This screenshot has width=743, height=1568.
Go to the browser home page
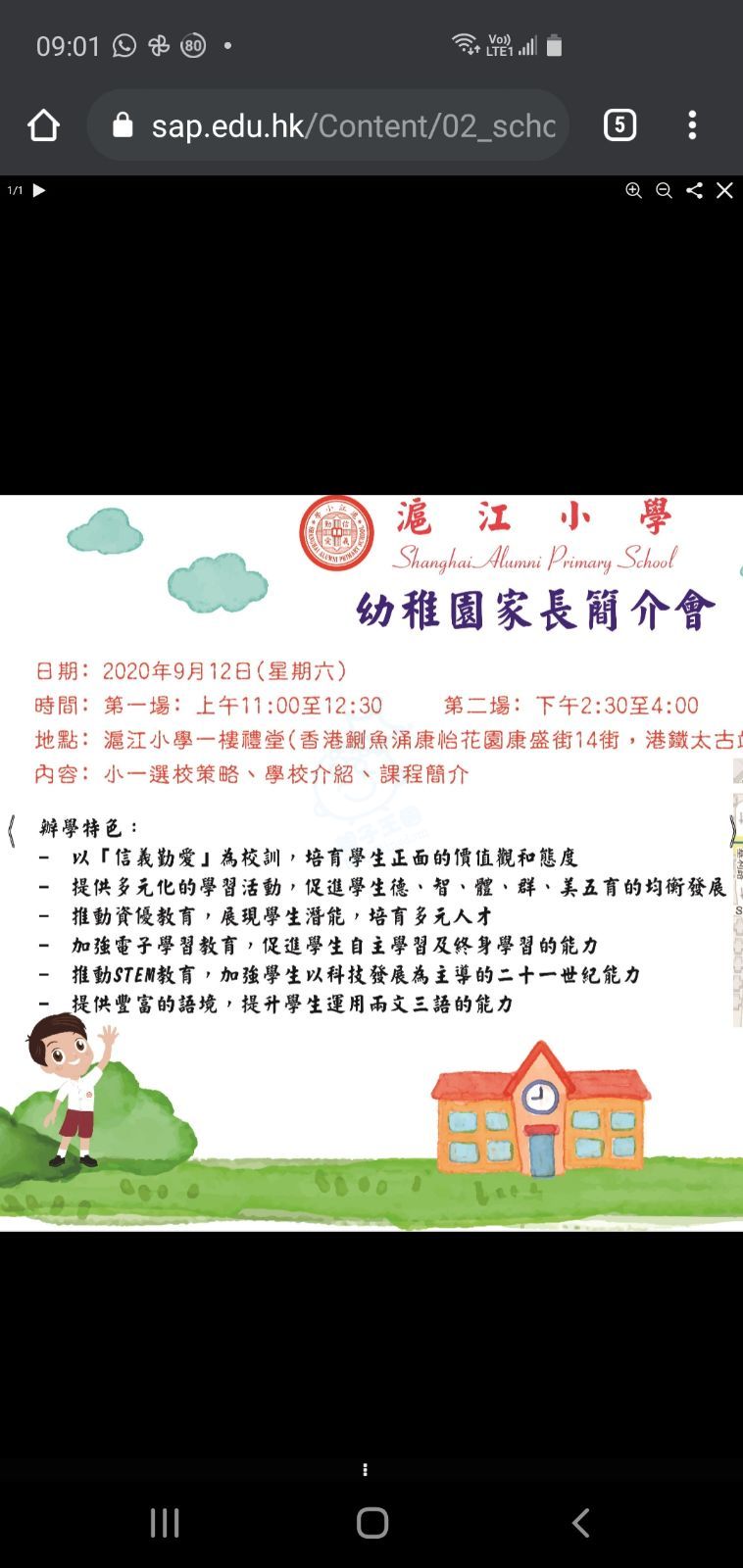[44, 125]
